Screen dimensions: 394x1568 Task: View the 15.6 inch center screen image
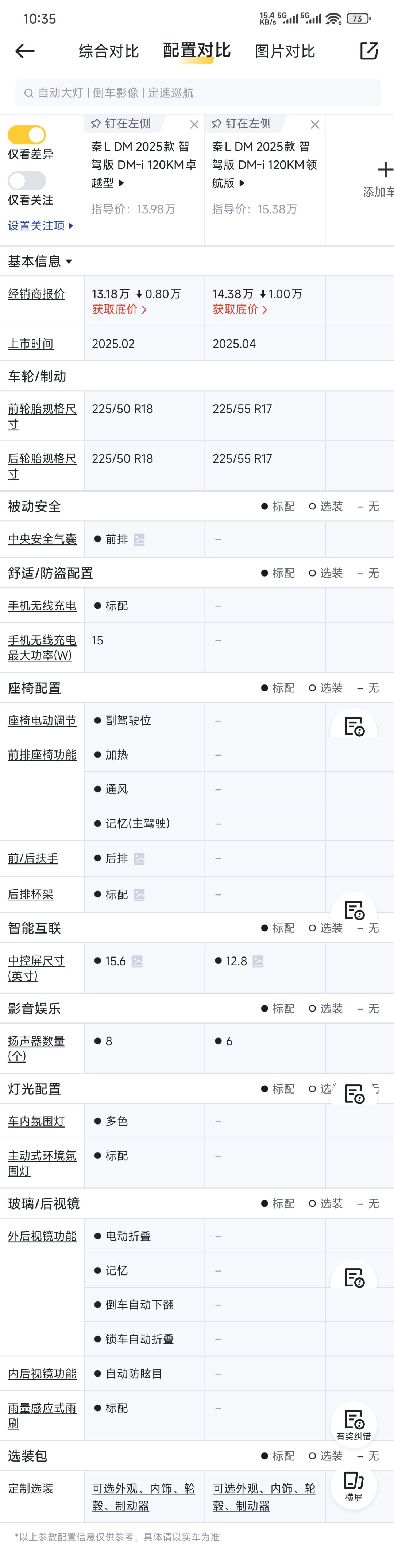[137, 961]
